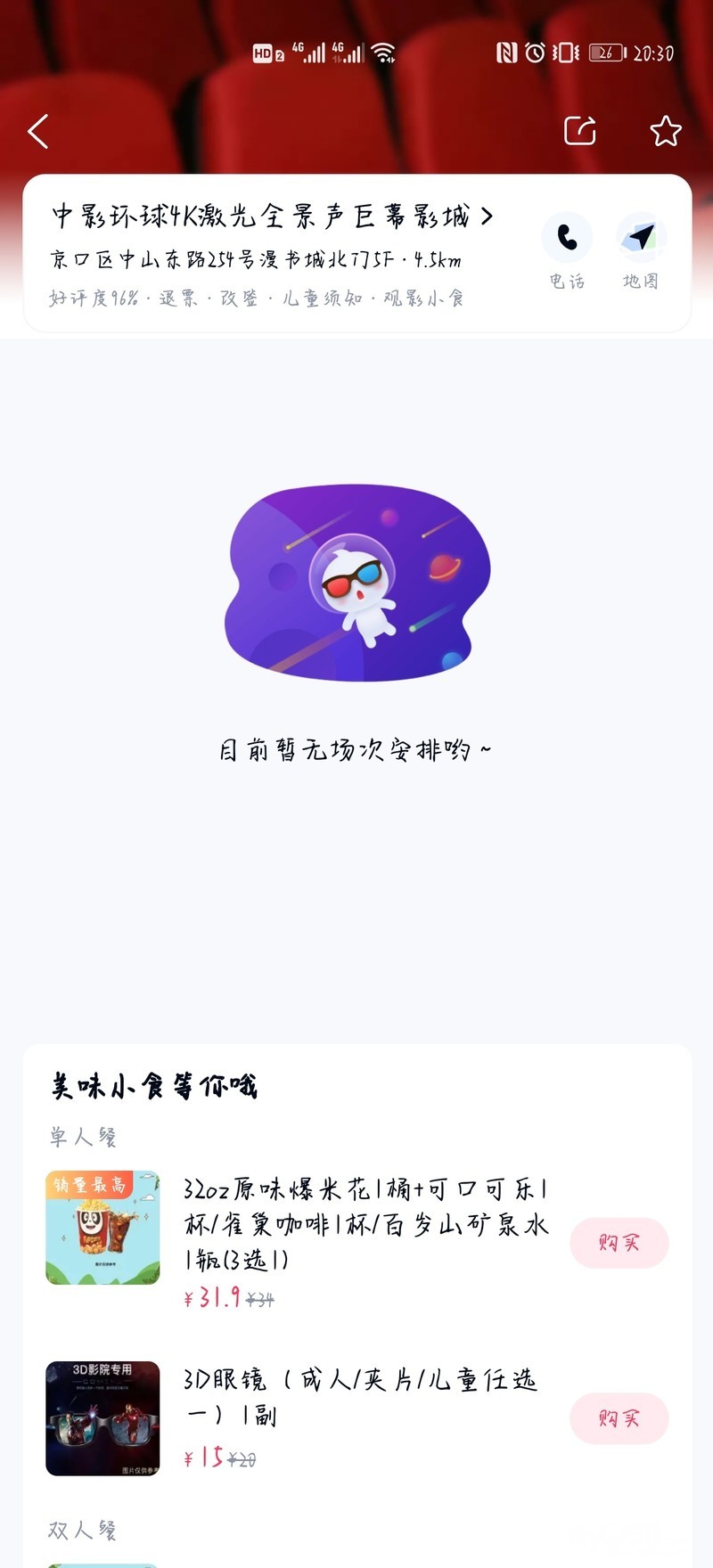The height and width of the screenshot is (1568, 713).
Task: Open the 销量最高 popcorn combo image
Action: point(102,1228)
